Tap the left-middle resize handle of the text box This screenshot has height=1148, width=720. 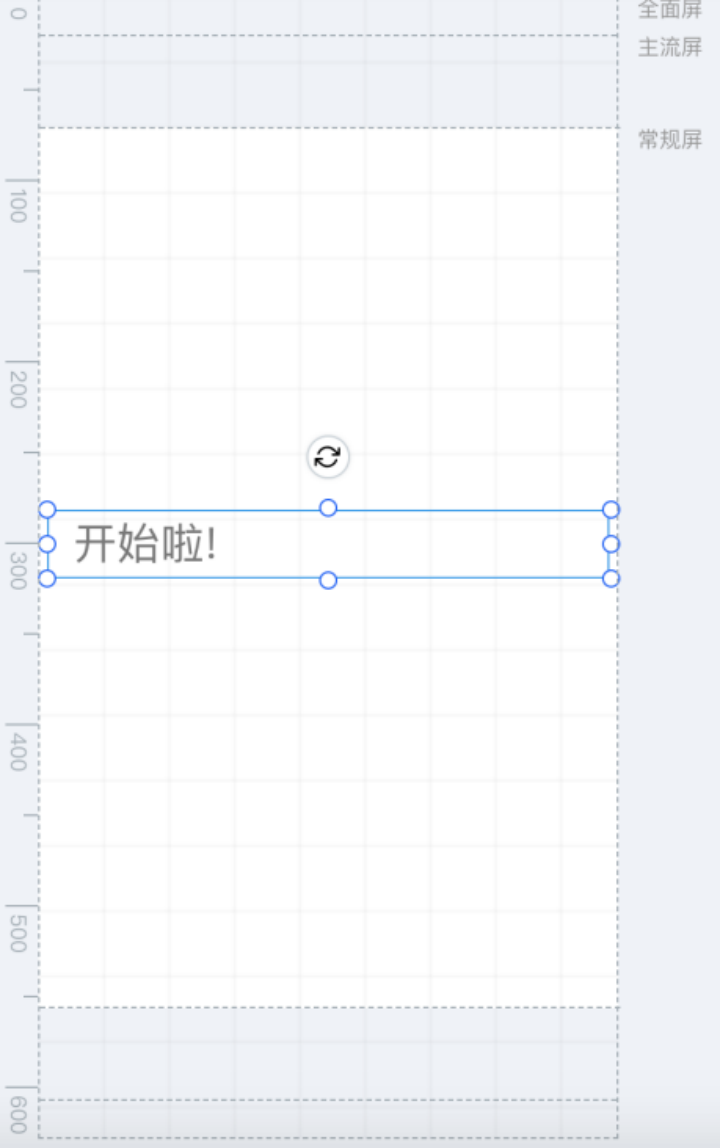47,544
